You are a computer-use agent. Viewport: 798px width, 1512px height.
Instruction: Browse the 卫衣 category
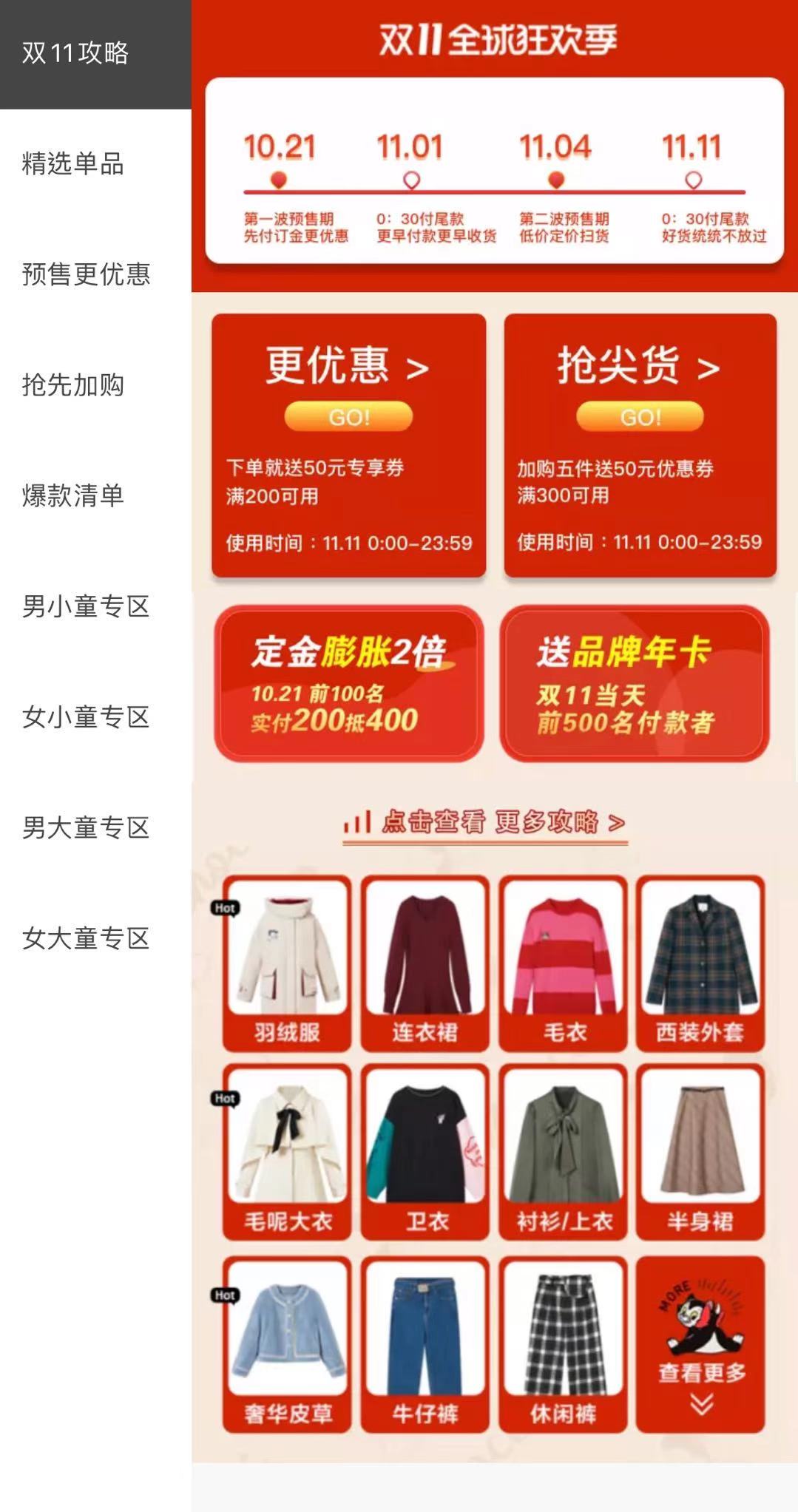[425, 1152]
